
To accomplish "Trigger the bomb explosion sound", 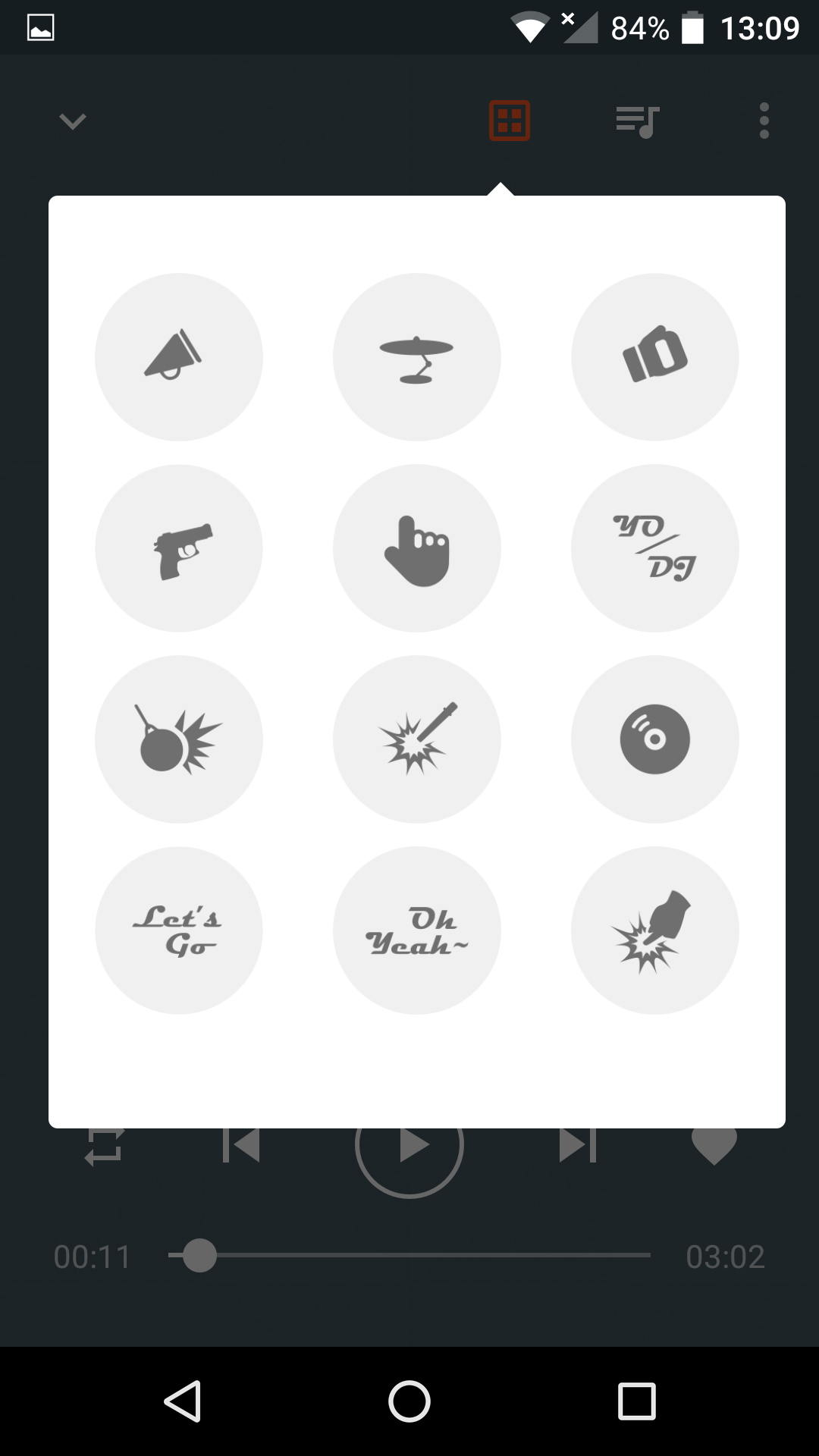I will pos(179,739).
